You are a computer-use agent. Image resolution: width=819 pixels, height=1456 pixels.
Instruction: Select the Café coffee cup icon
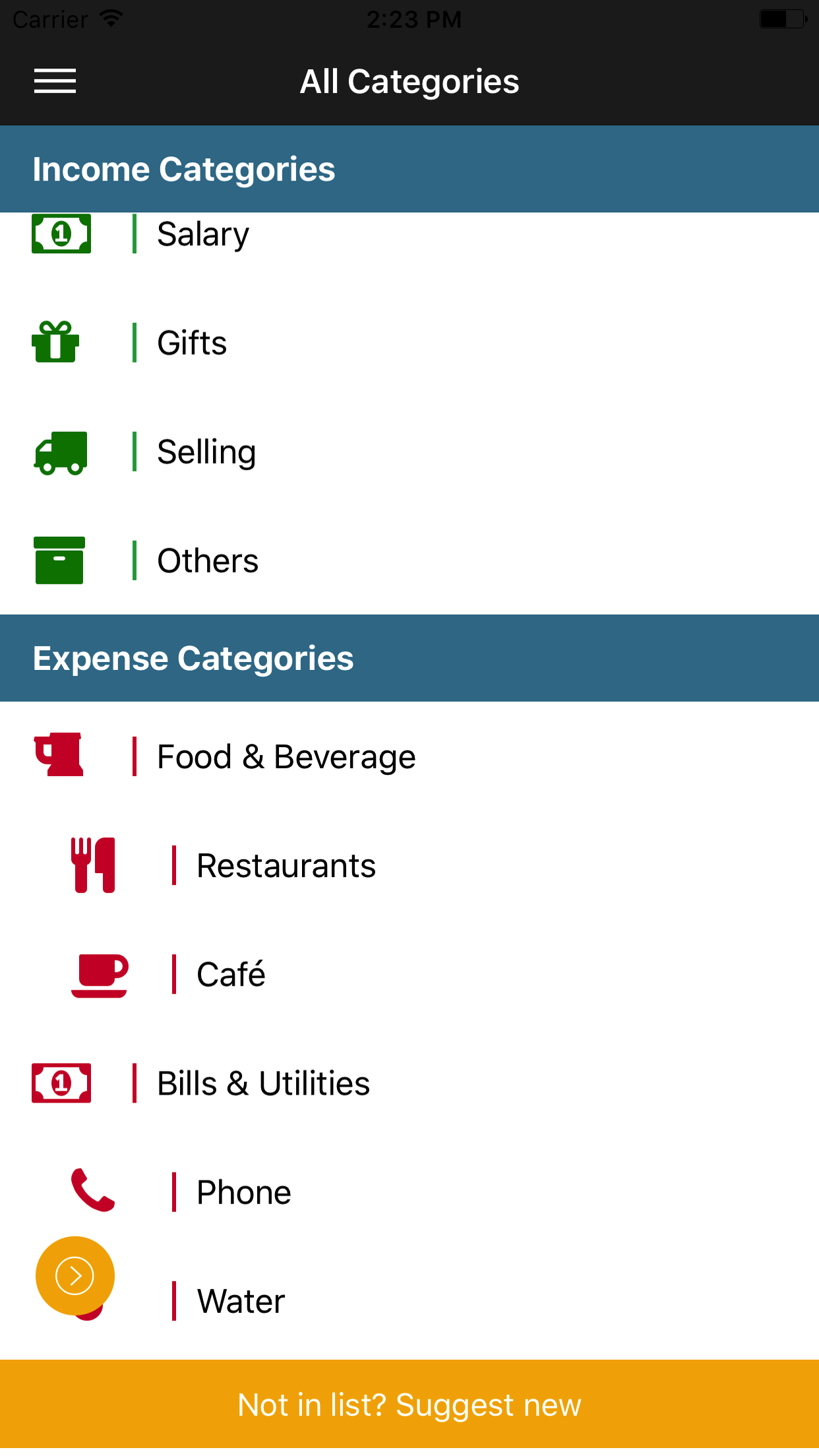tap(99, 975)
